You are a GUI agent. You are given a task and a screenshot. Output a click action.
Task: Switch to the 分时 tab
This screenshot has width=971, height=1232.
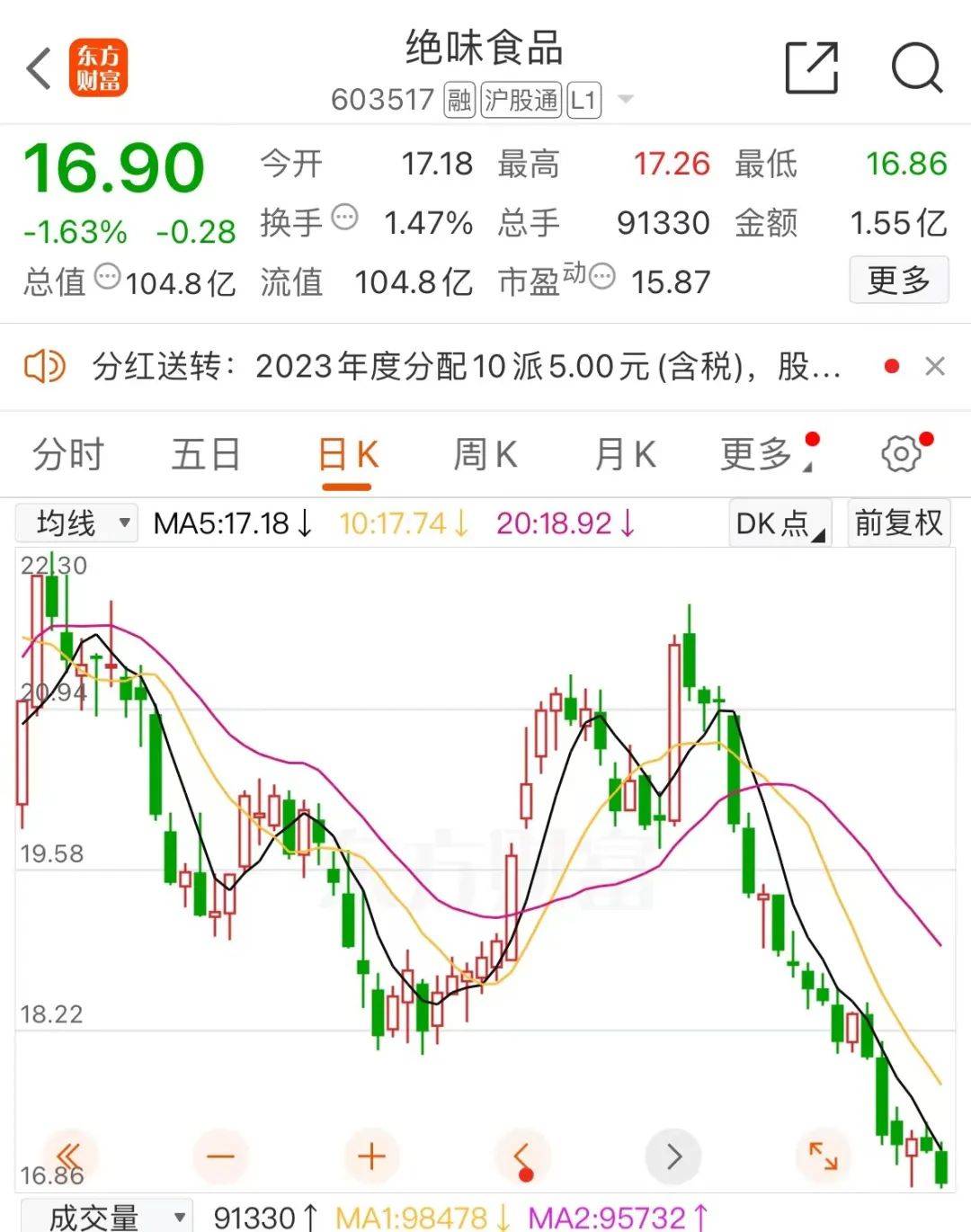(x=68, y=454)
